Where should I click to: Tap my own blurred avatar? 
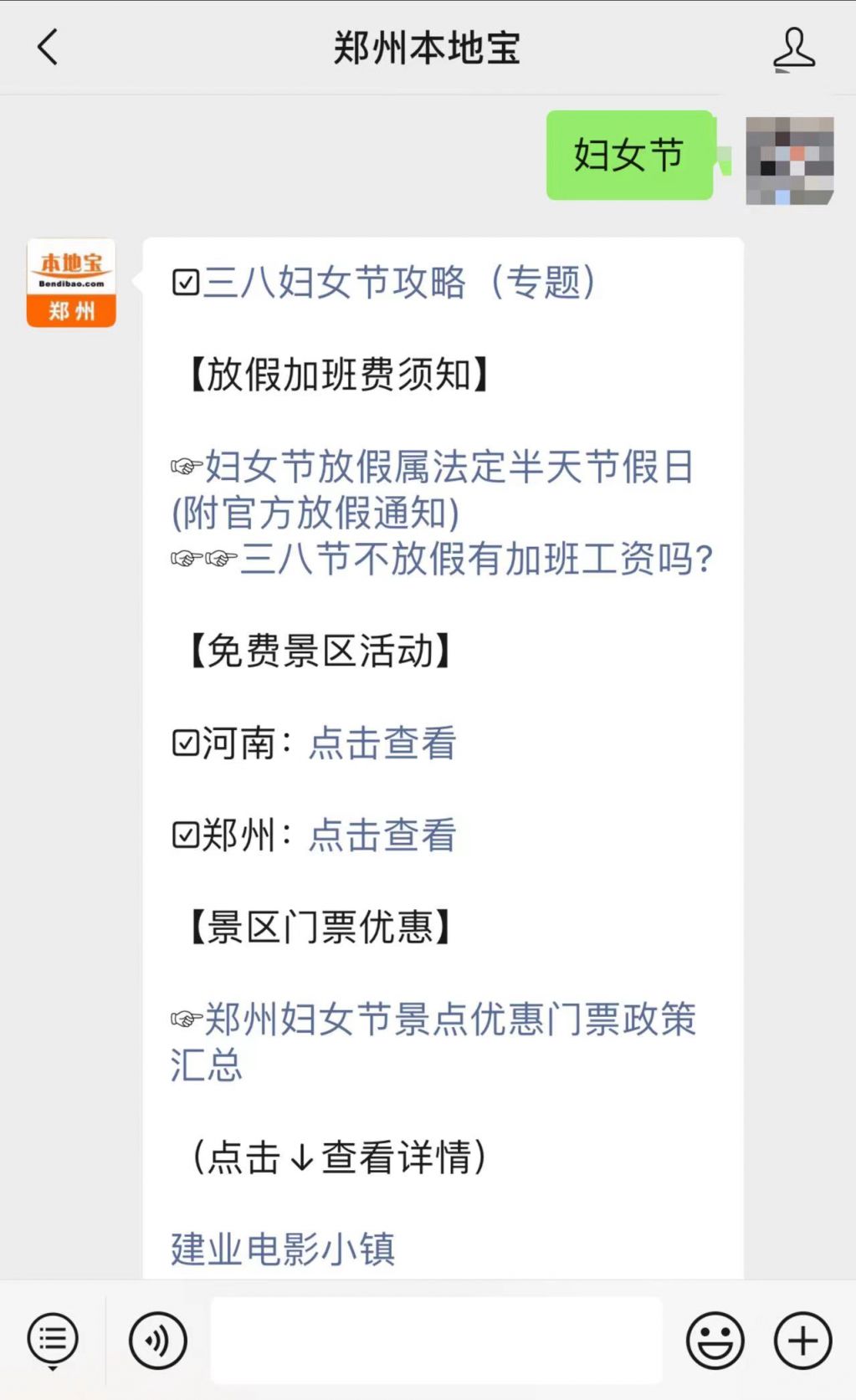pos(790,161)
